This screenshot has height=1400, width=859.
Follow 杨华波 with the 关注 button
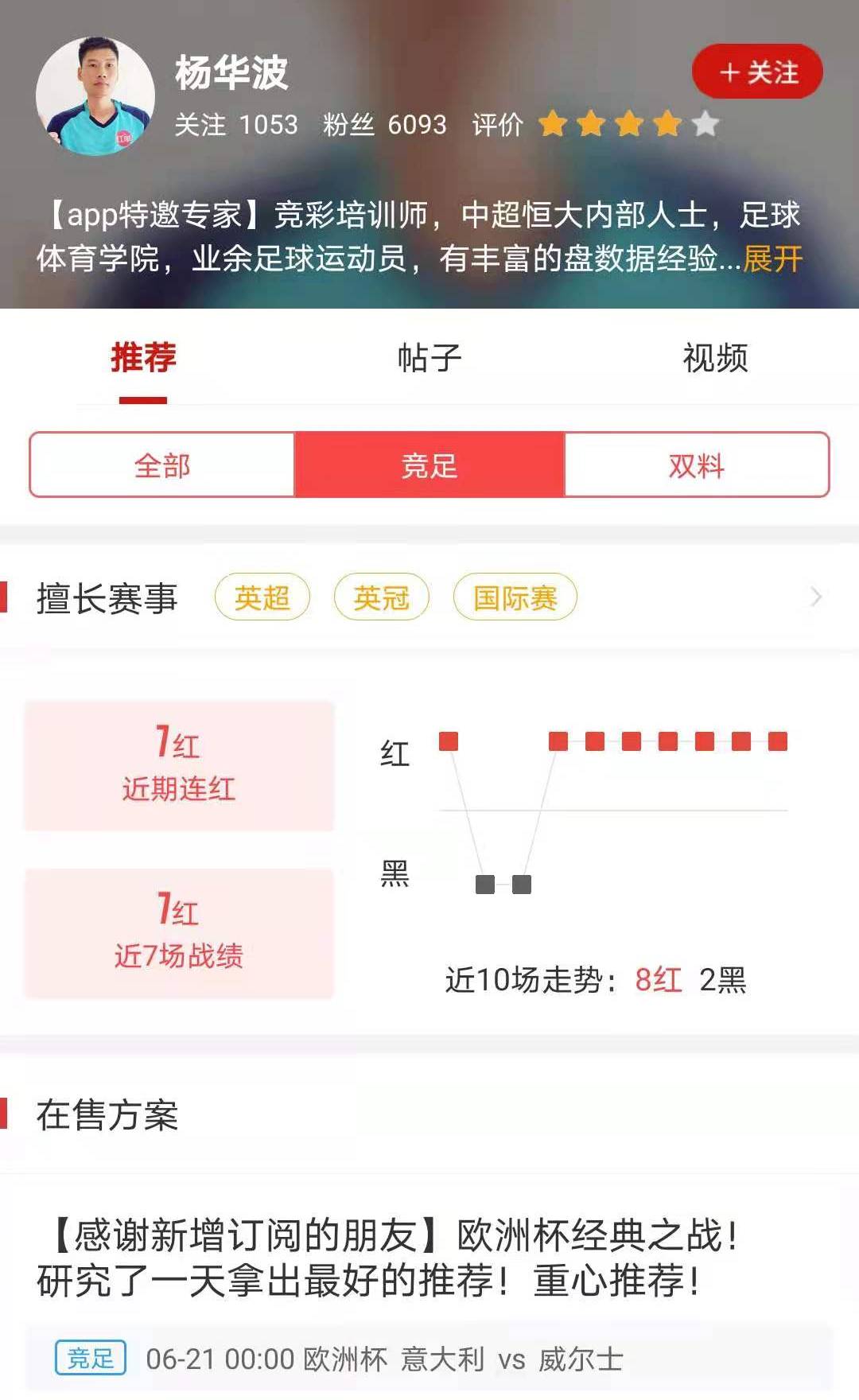[x=757, y=72]
